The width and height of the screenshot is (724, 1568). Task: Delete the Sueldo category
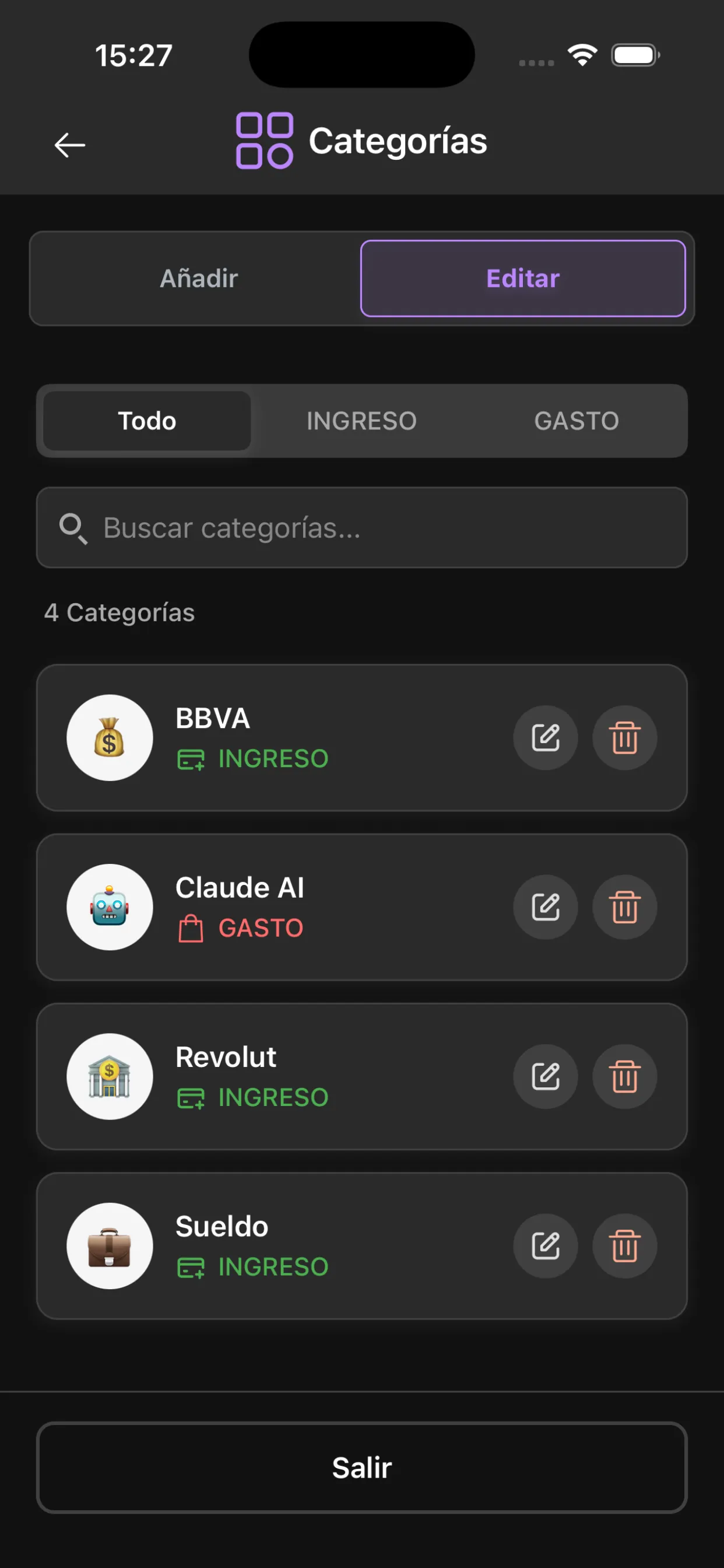pyautogui.click(x=624, y=1245)
